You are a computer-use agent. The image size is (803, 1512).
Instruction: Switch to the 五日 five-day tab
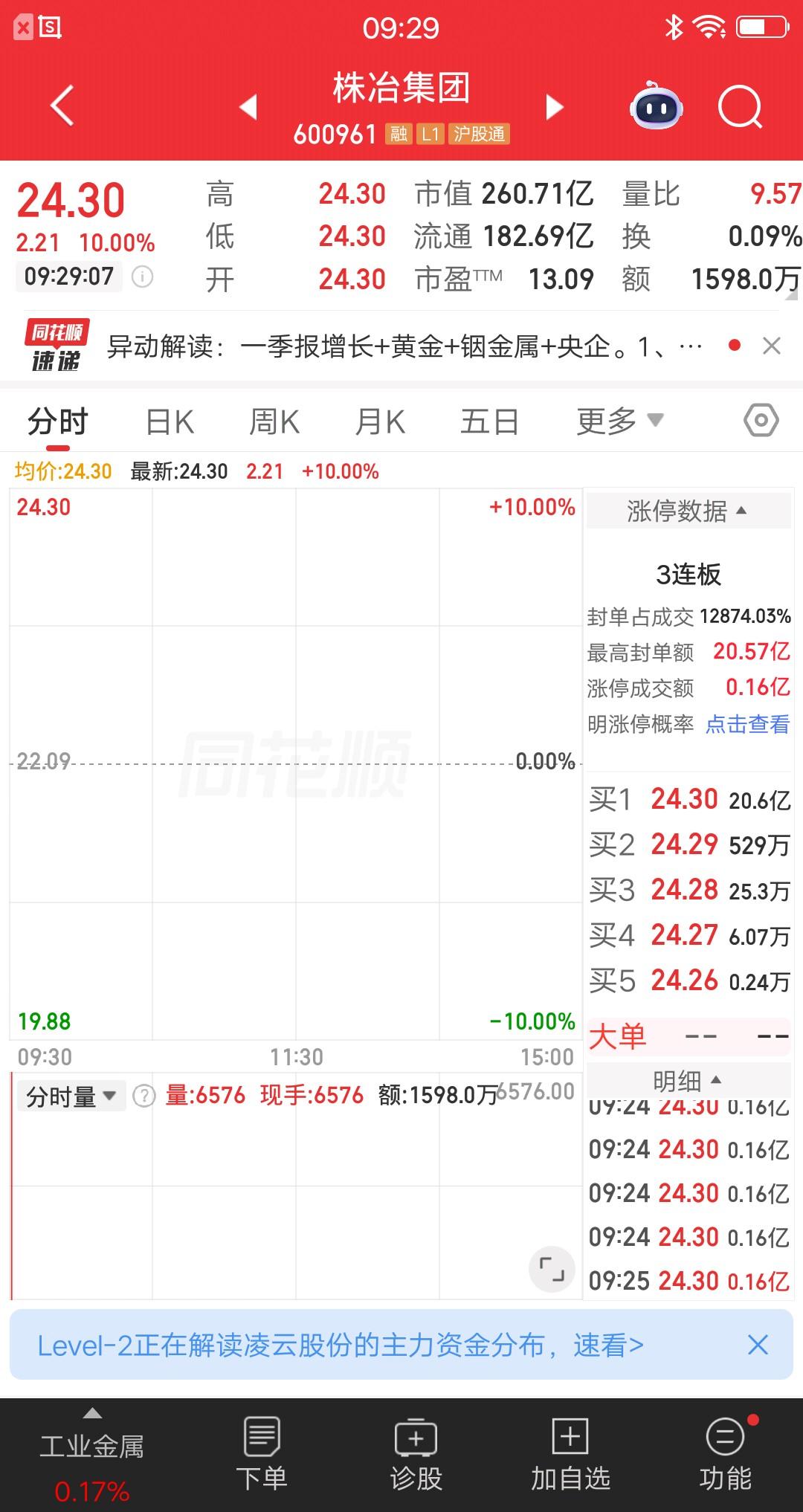click(x=488, y=420)
